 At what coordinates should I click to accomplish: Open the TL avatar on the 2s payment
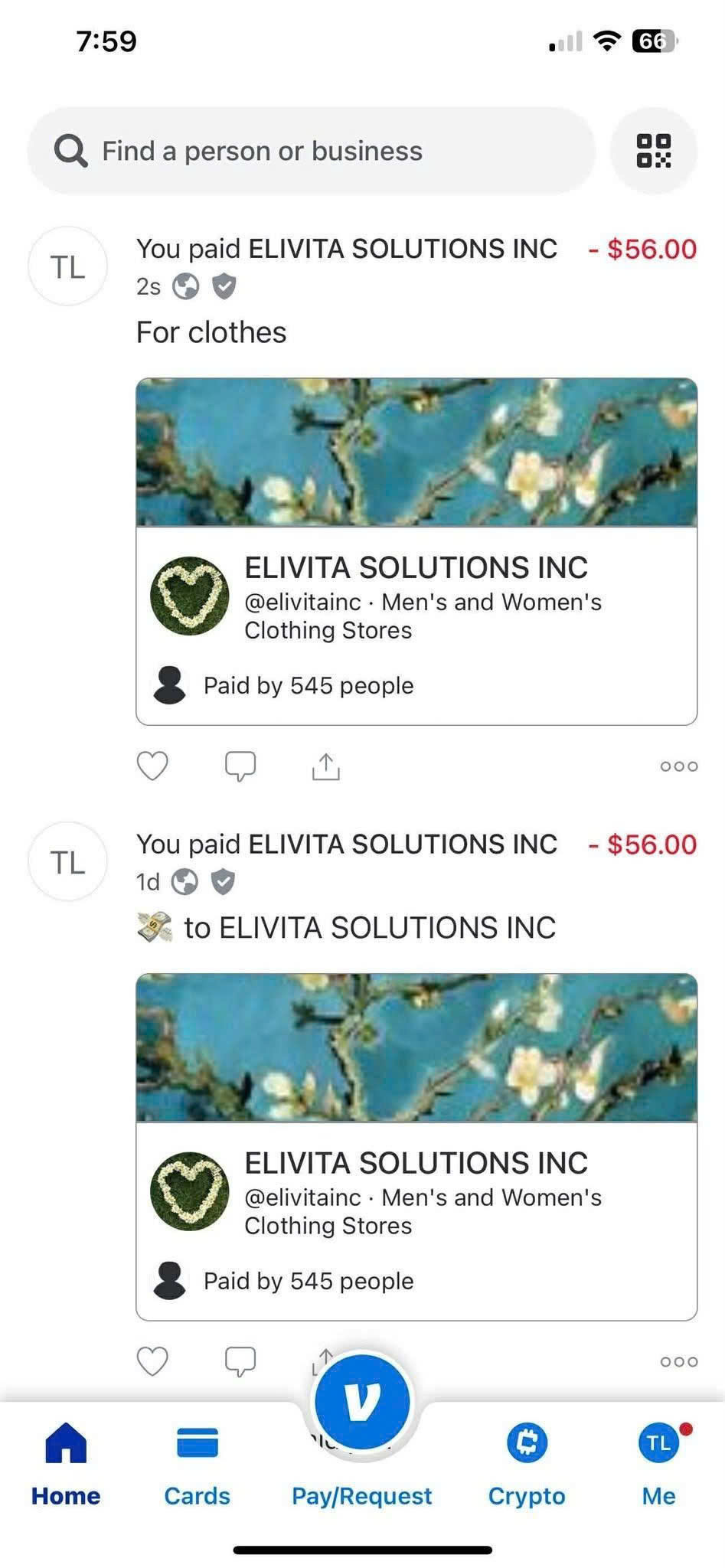[67, 266]
